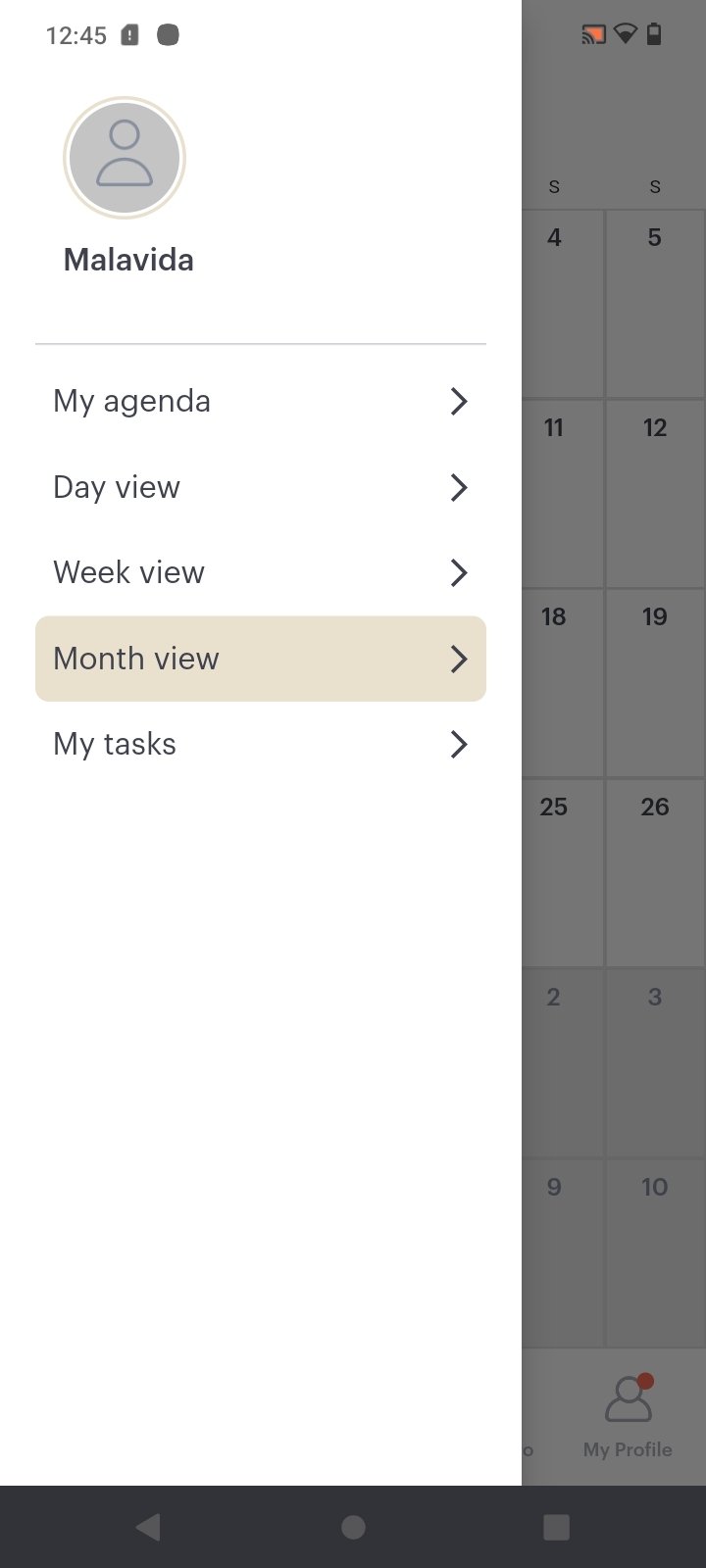Tap the Malavida profile avatar
The height and width of the screenshot is (1568, 706).
125,158
